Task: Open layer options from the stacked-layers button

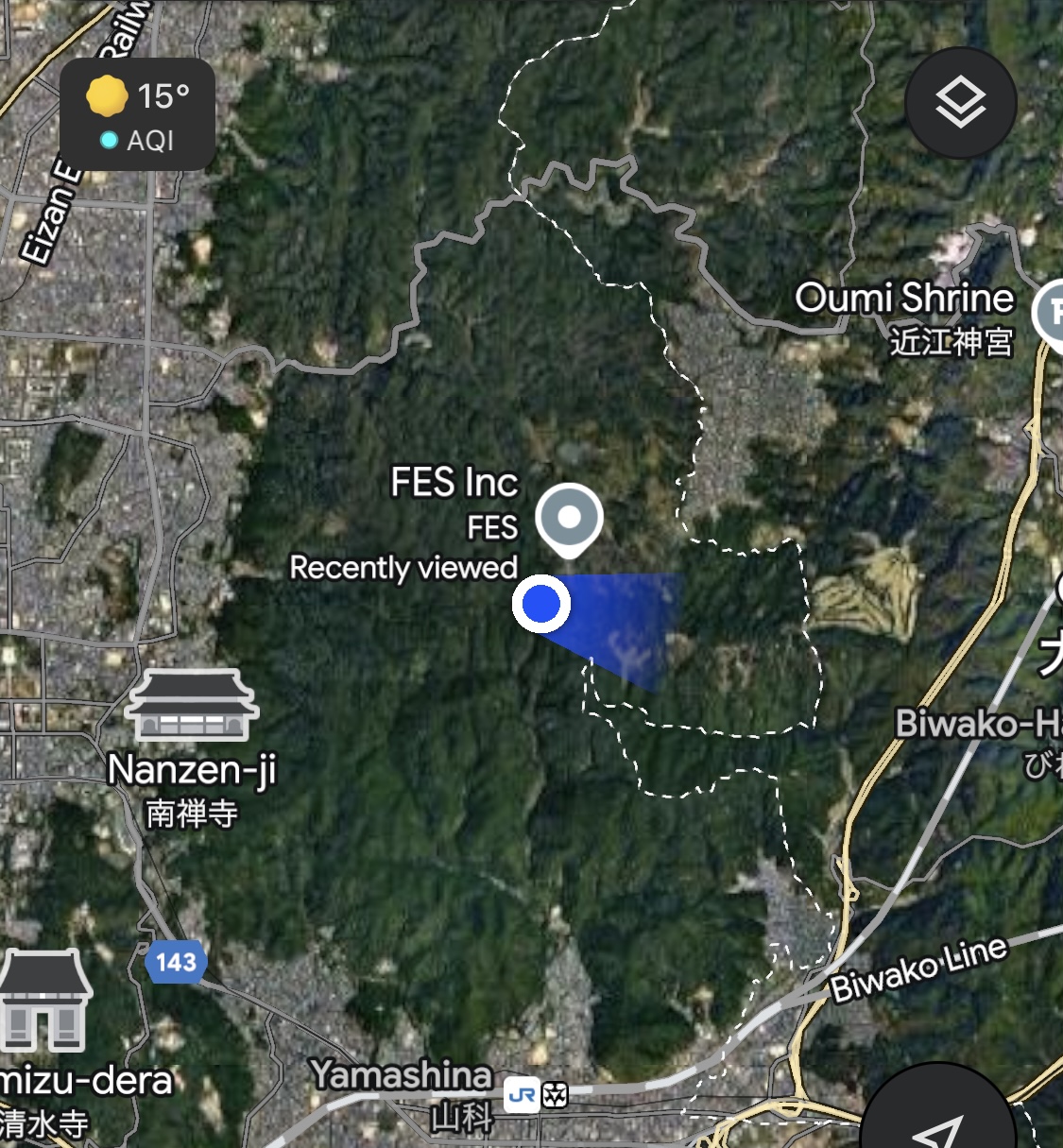Action: point(959,101)
